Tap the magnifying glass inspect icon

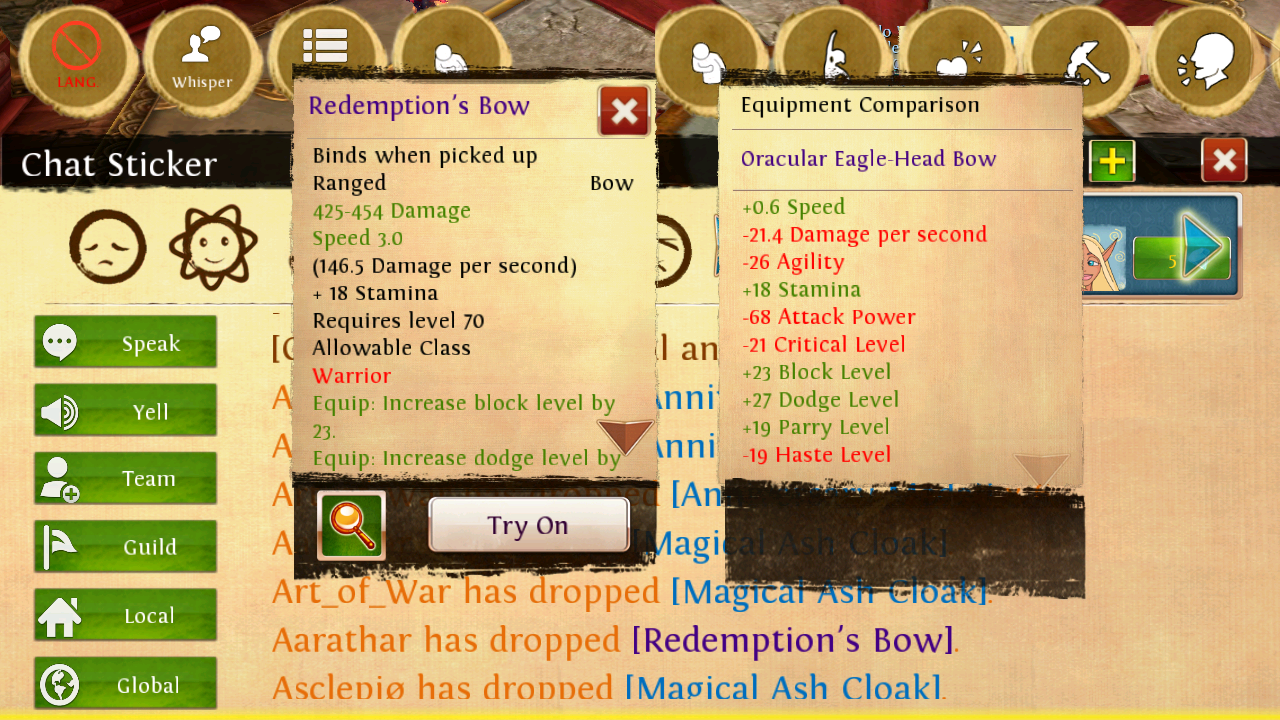click(351, 525)
